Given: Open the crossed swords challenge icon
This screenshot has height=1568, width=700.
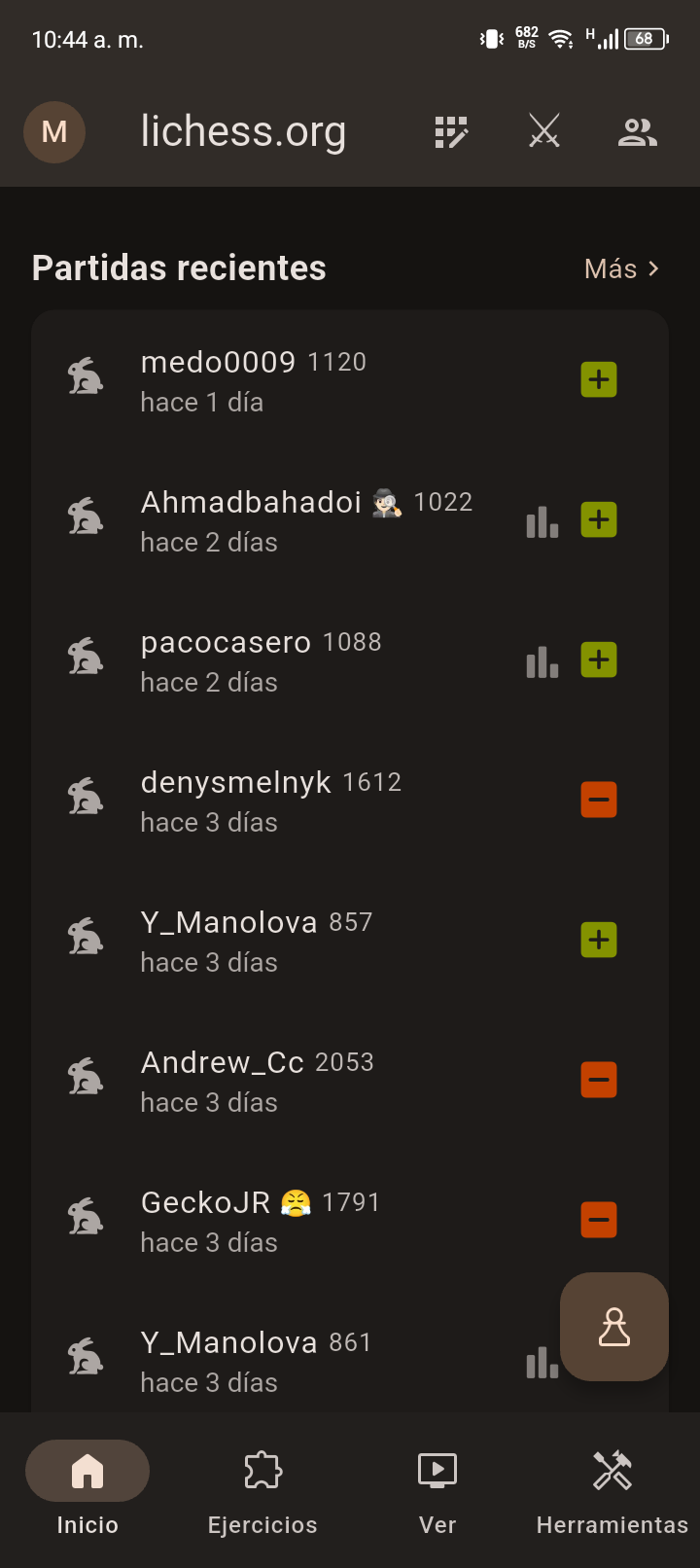Looking at the screenshot, I should (544, 131).
